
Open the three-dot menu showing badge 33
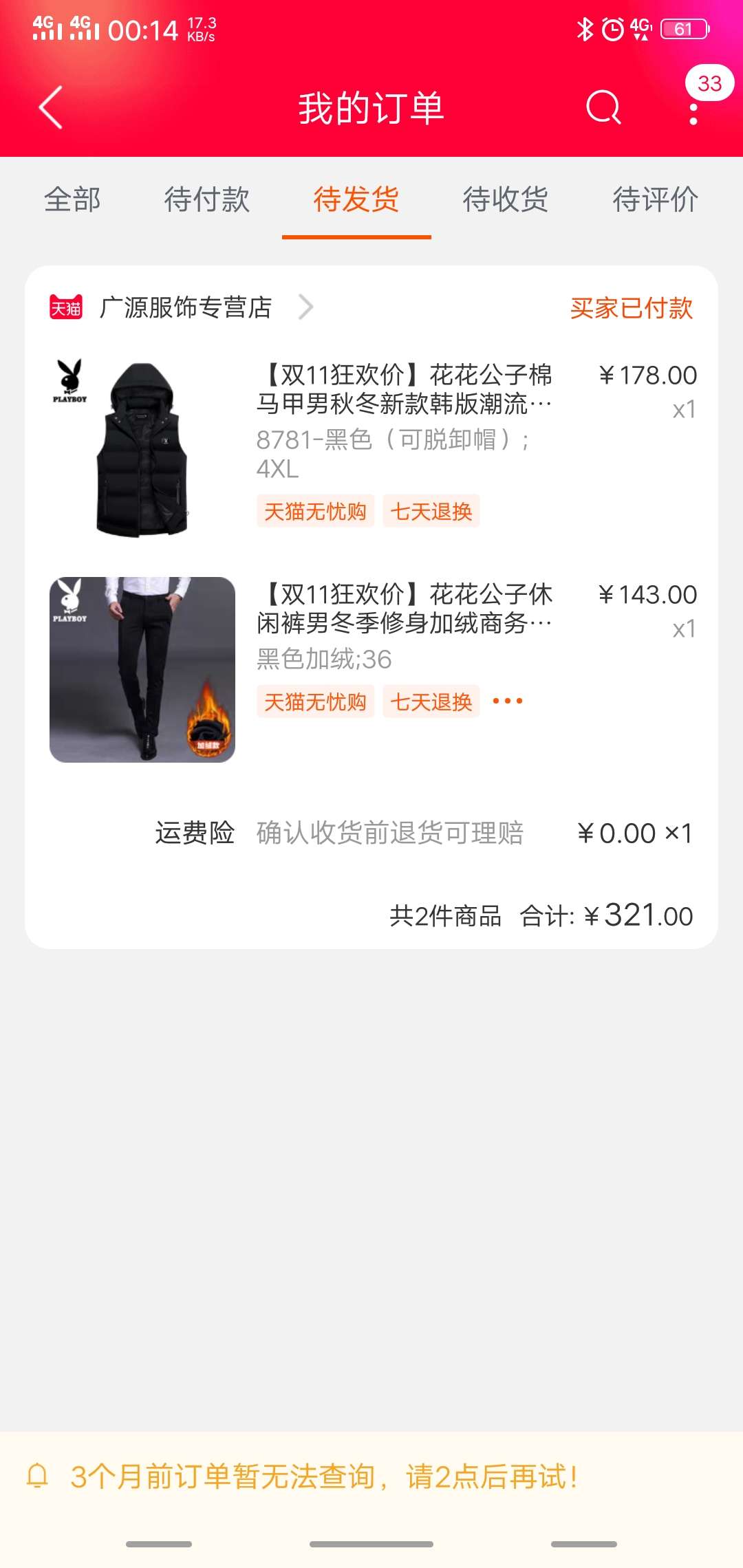tap(691, 109)
